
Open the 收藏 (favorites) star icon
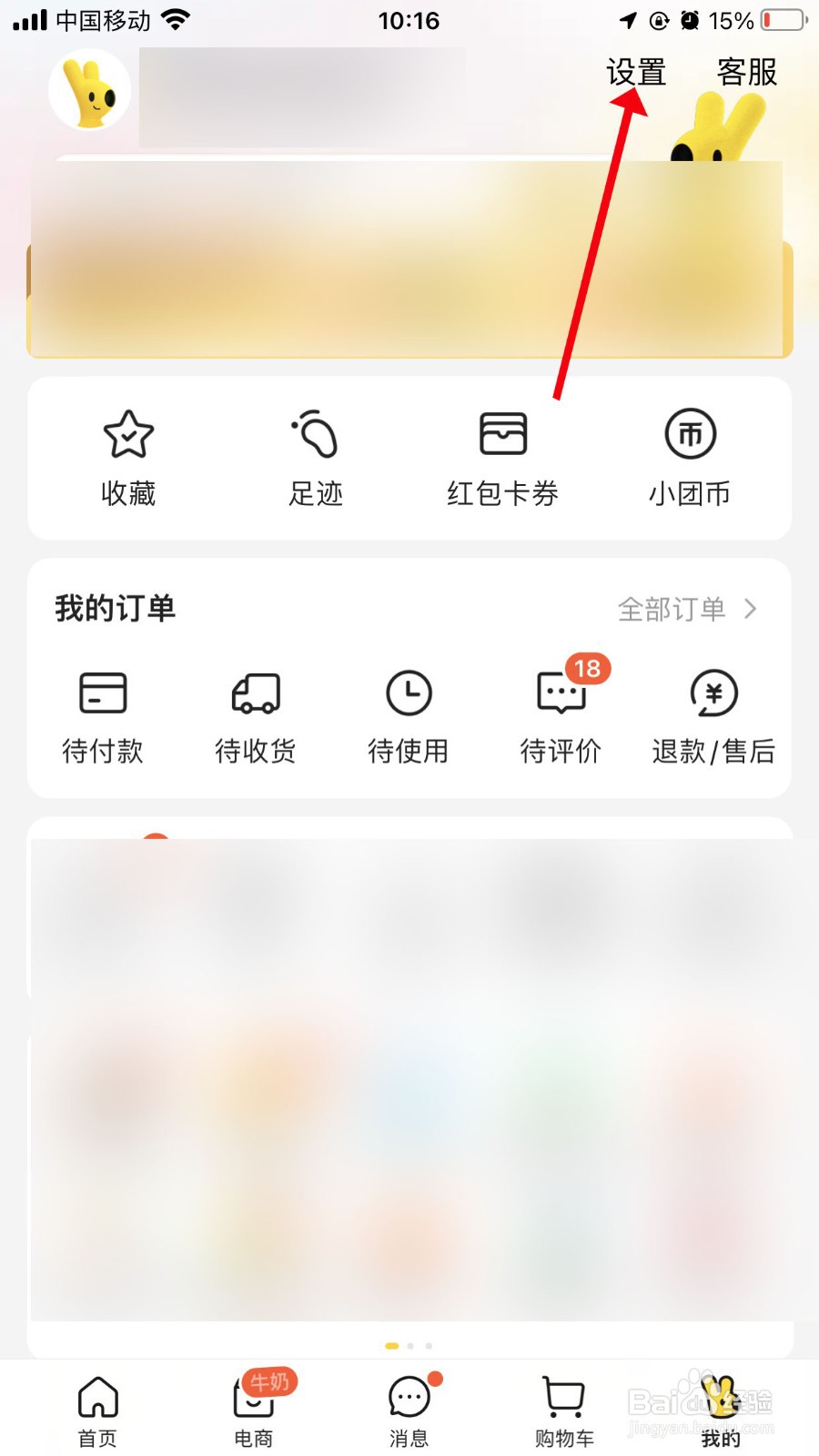(x=127, y=455)
